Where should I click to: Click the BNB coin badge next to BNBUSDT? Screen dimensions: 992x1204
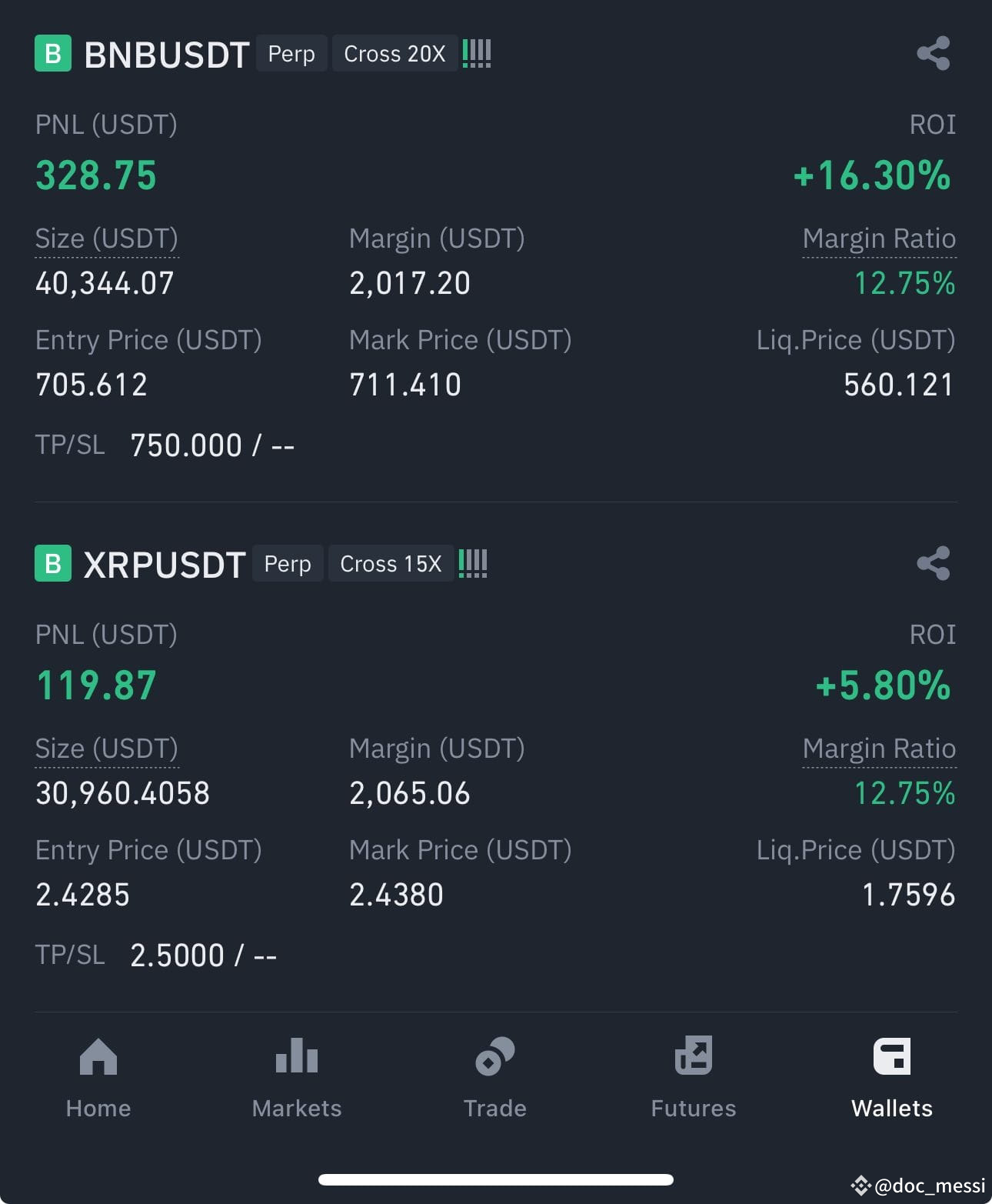52,53
